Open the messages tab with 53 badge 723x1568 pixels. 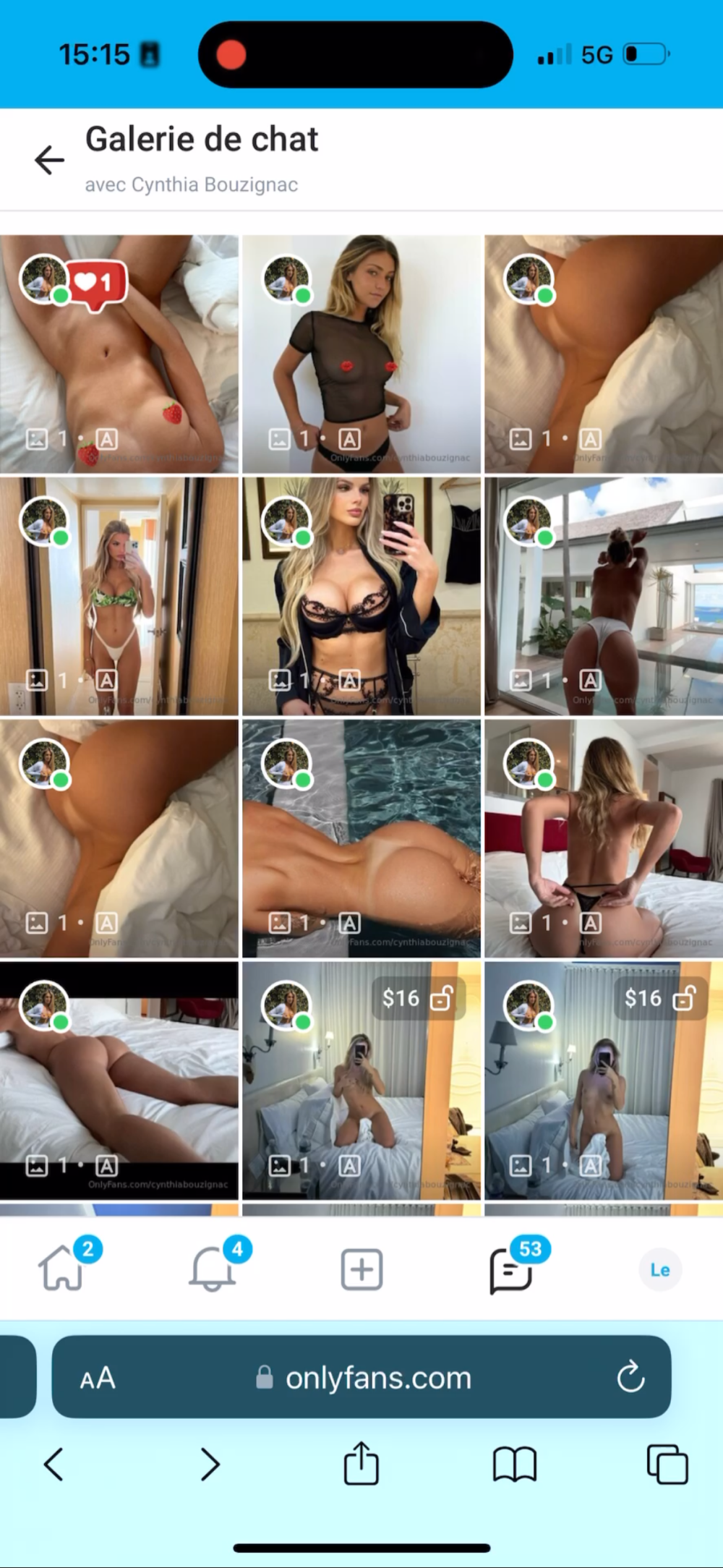pos(511,1269)
